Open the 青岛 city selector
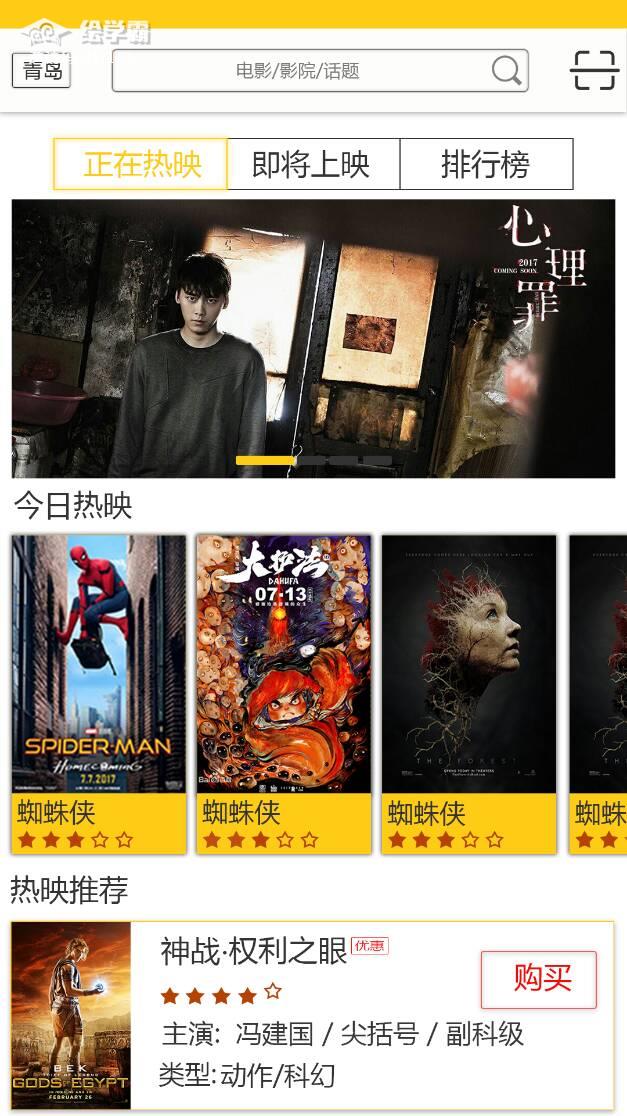The image size is (627, 1116). click(41, 71)
